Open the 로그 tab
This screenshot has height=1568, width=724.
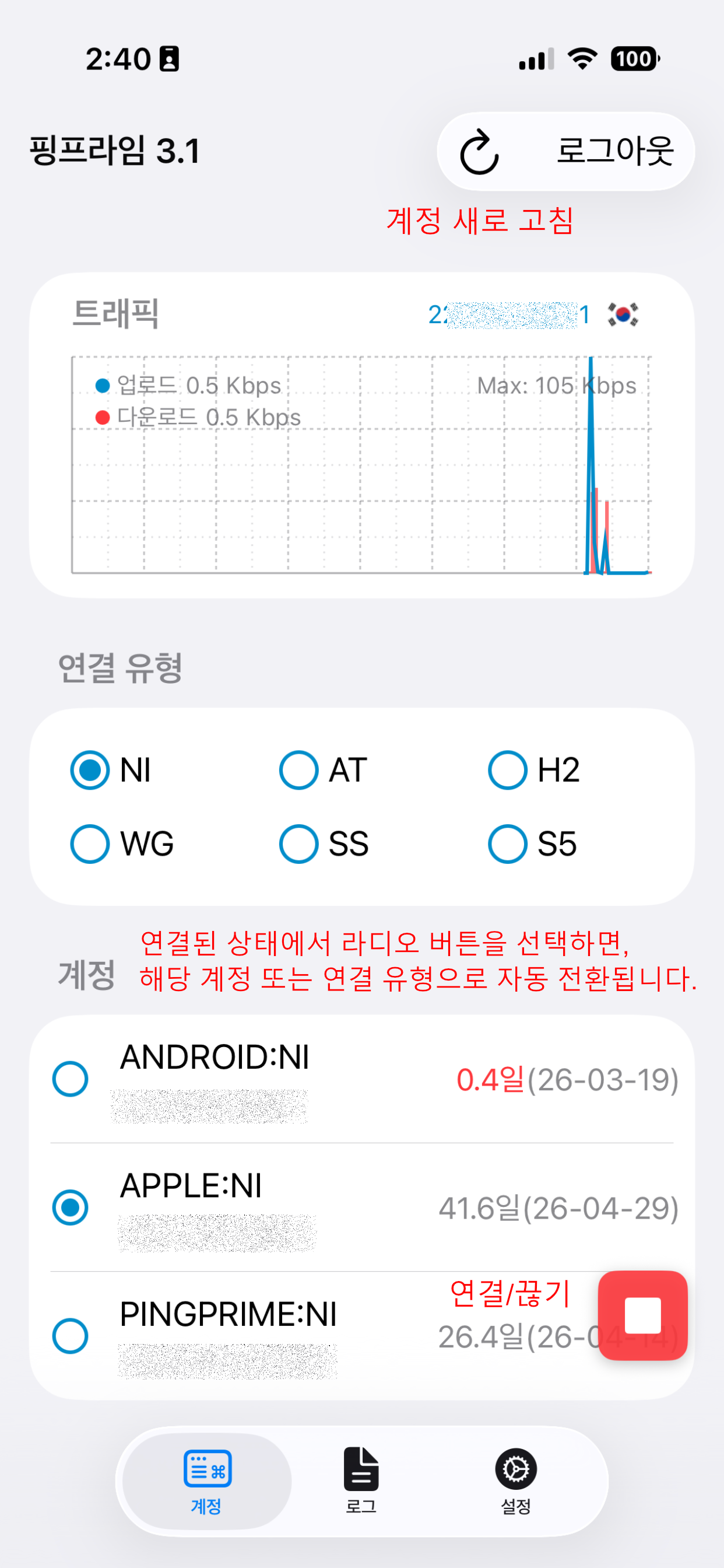pyautogui.click(x=361, y=1480)
